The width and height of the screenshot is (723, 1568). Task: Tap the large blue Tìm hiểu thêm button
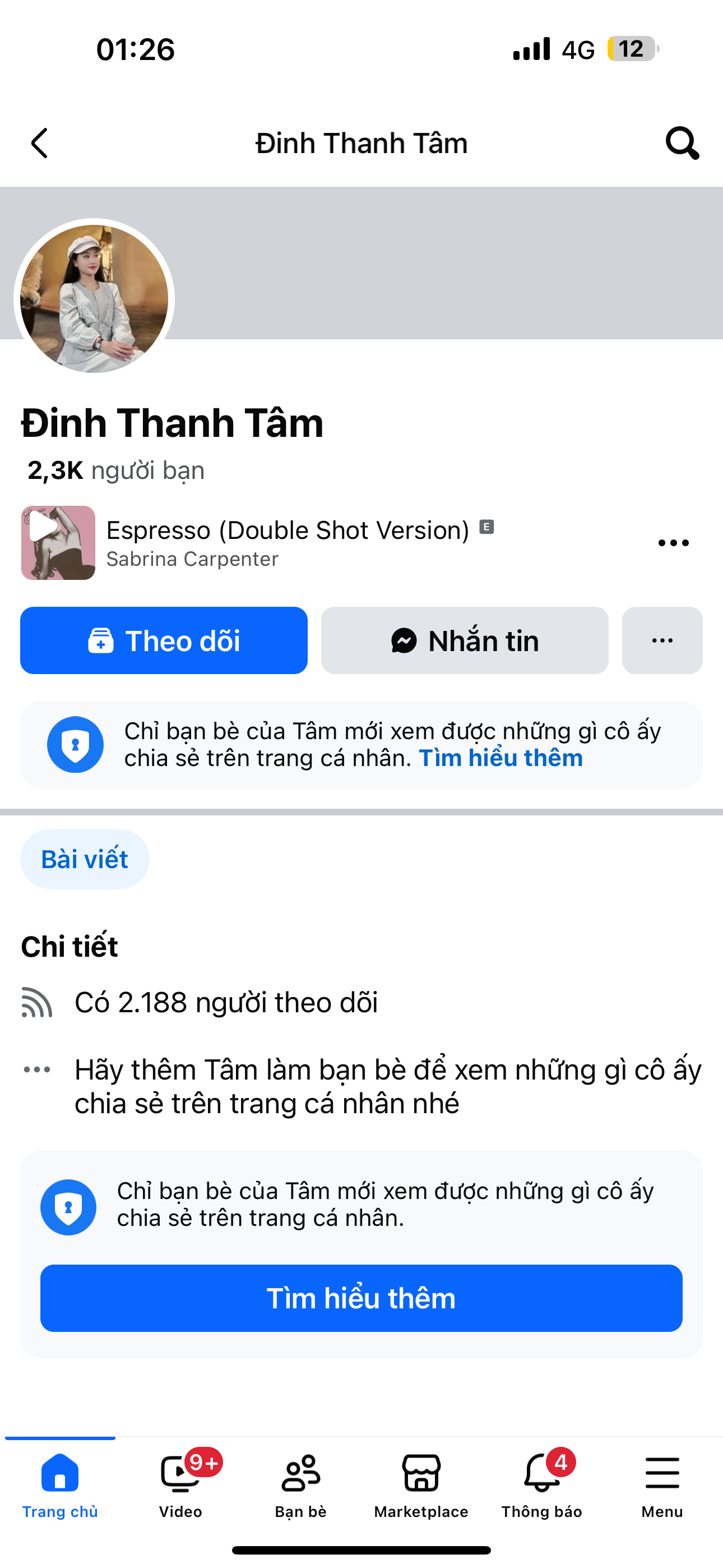click(x=361, y=1298)
